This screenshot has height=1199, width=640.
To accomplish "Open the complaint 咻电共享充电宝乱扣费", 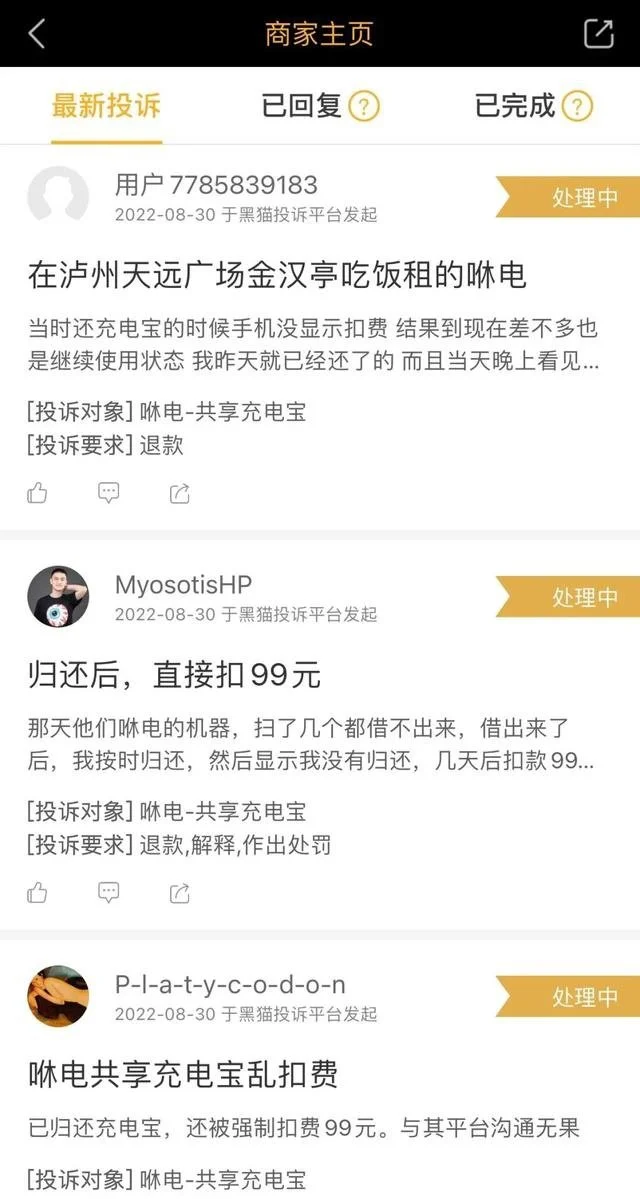I will (x=183, y=1074).
